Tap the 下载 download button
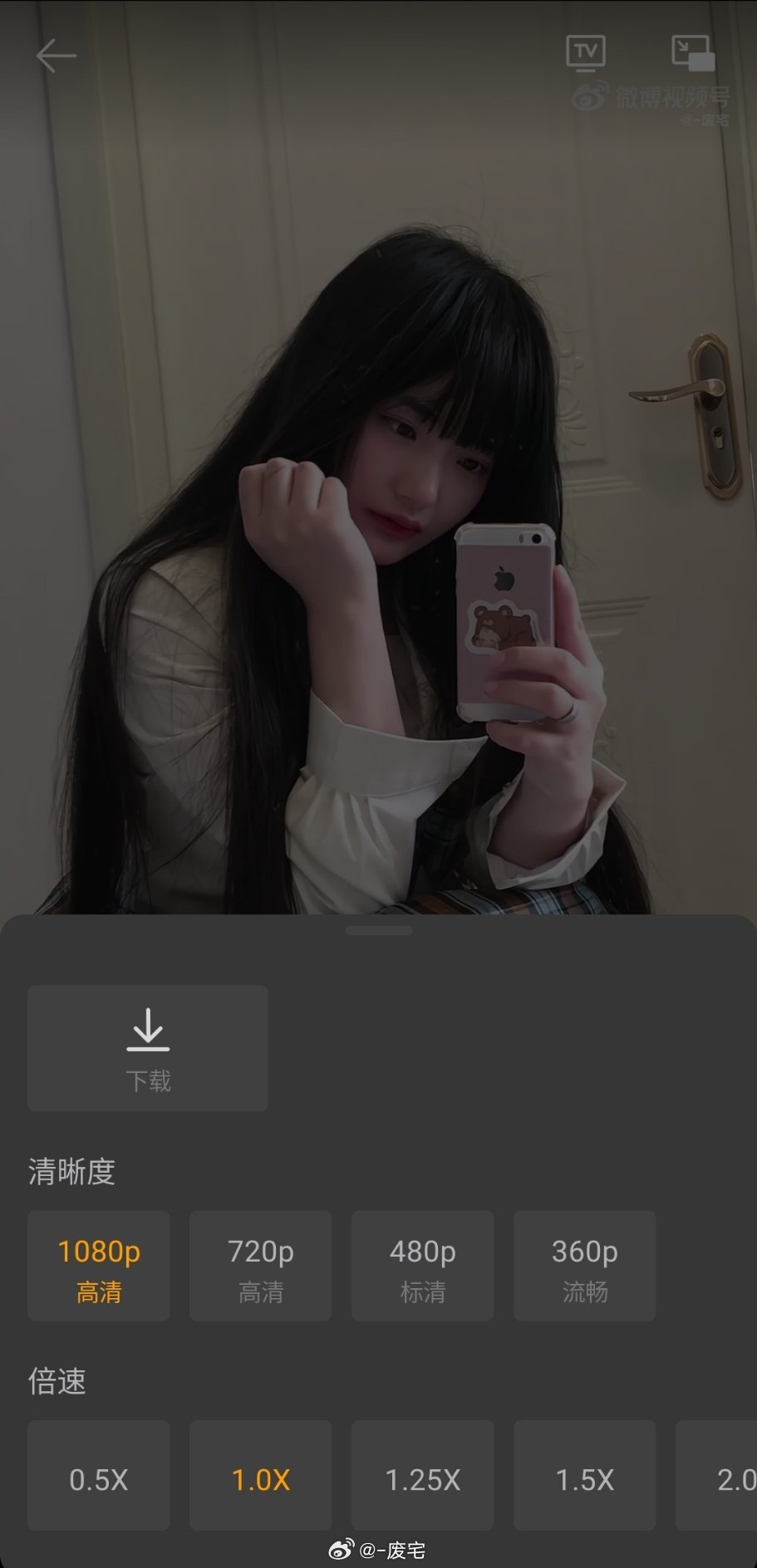This screenshot has width=757, height=1568. 148,1048
